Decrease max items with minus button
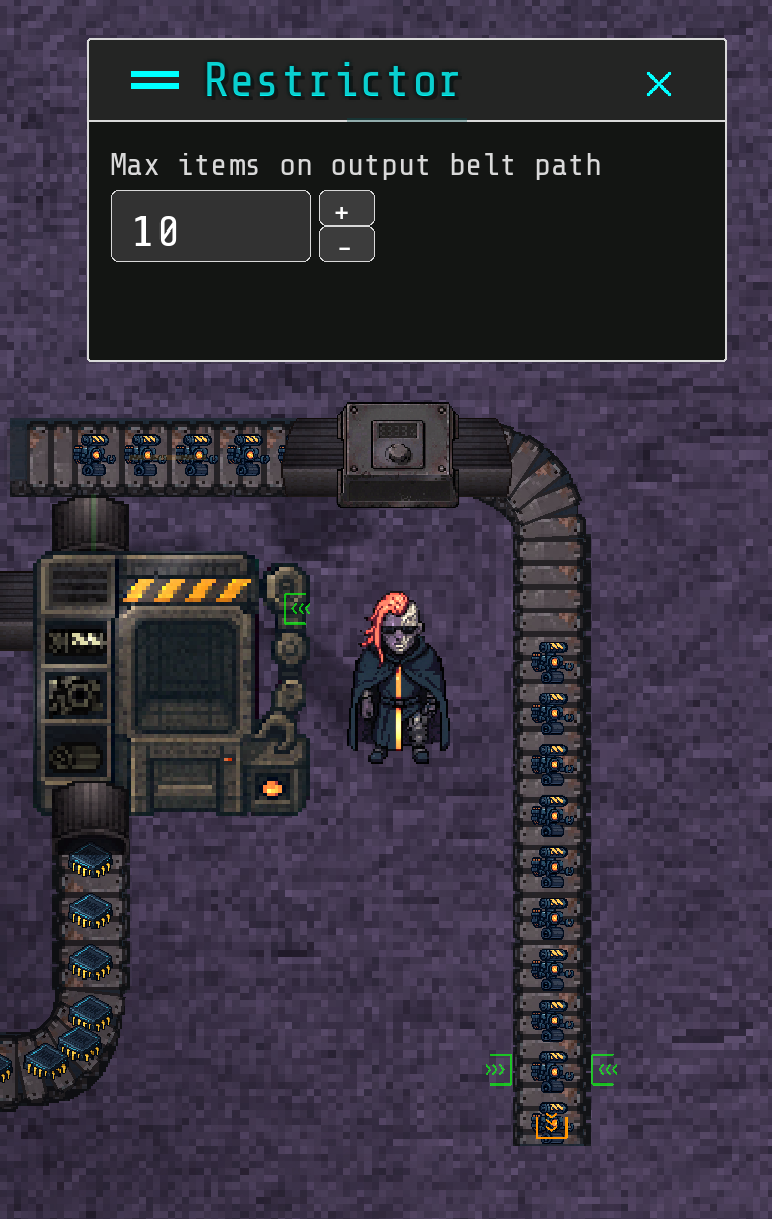The width and height of the screenshot is (772, 1219). (346, 245)
